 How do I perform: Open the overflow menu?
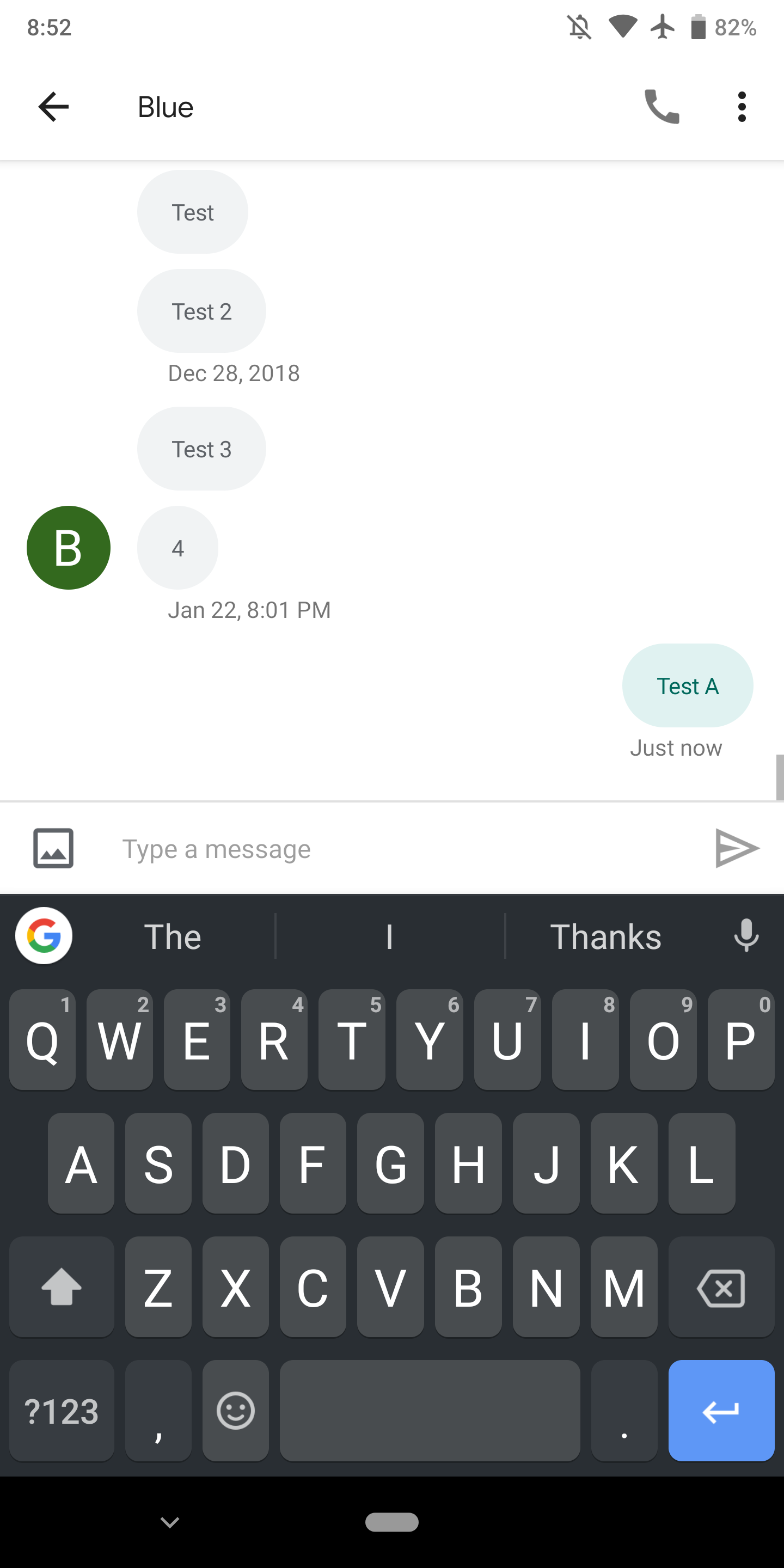tap(742, 107)
